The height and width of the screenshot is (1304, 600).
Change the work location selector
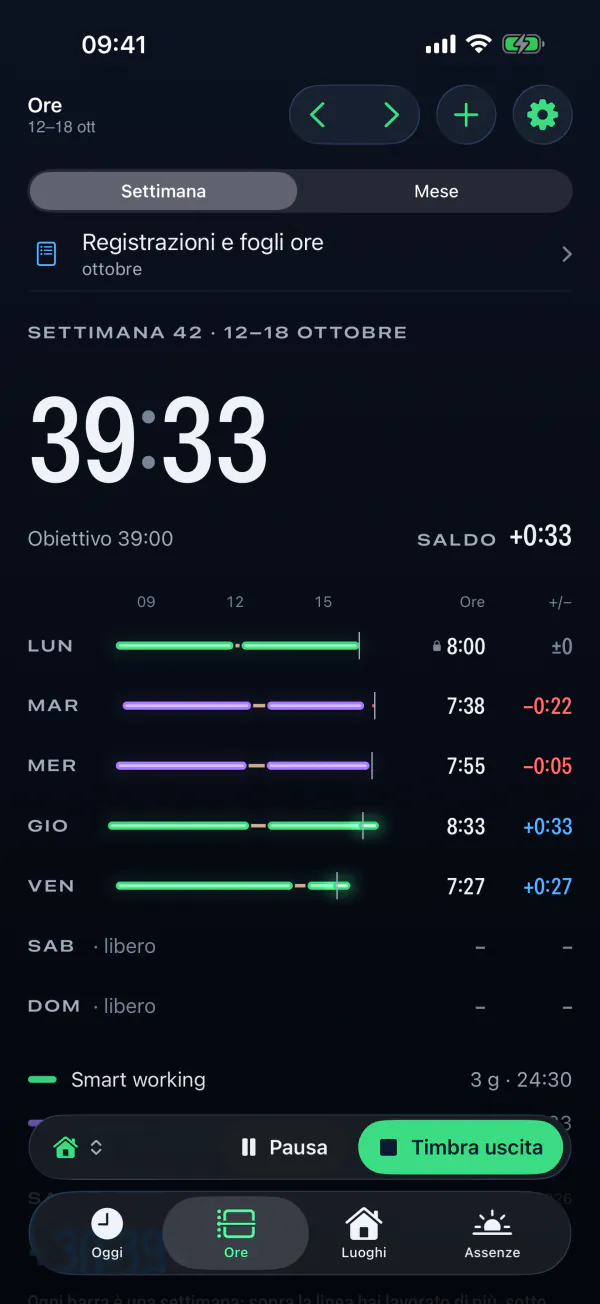click(x=78, y=1147)
